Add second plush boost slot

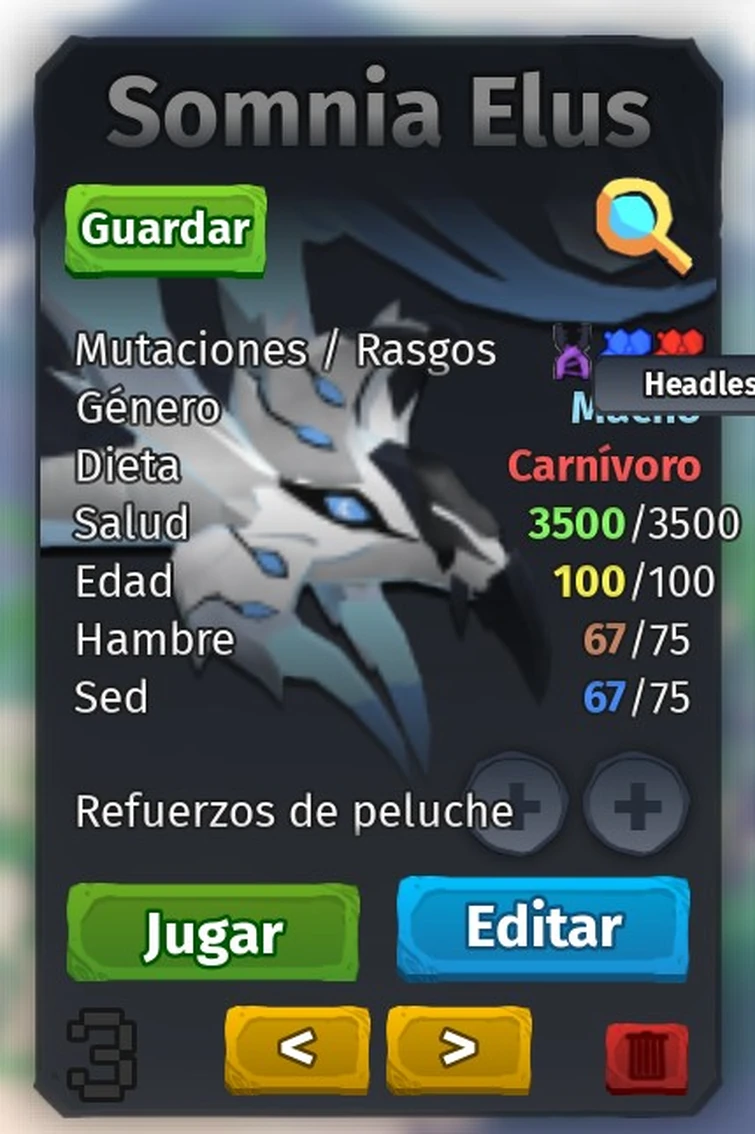point(636,804)
